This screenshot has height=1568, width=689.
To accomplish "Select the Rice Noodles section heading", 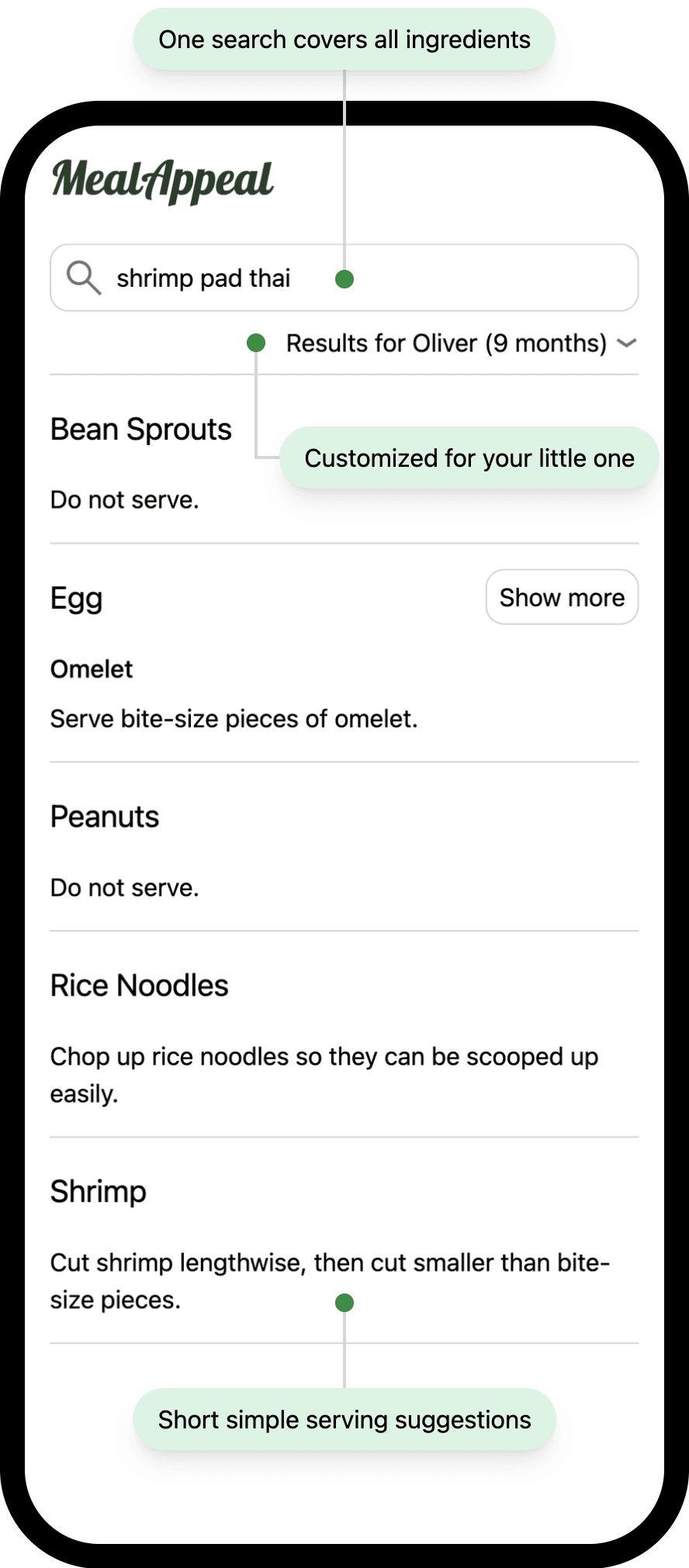I will pos(139,985).
